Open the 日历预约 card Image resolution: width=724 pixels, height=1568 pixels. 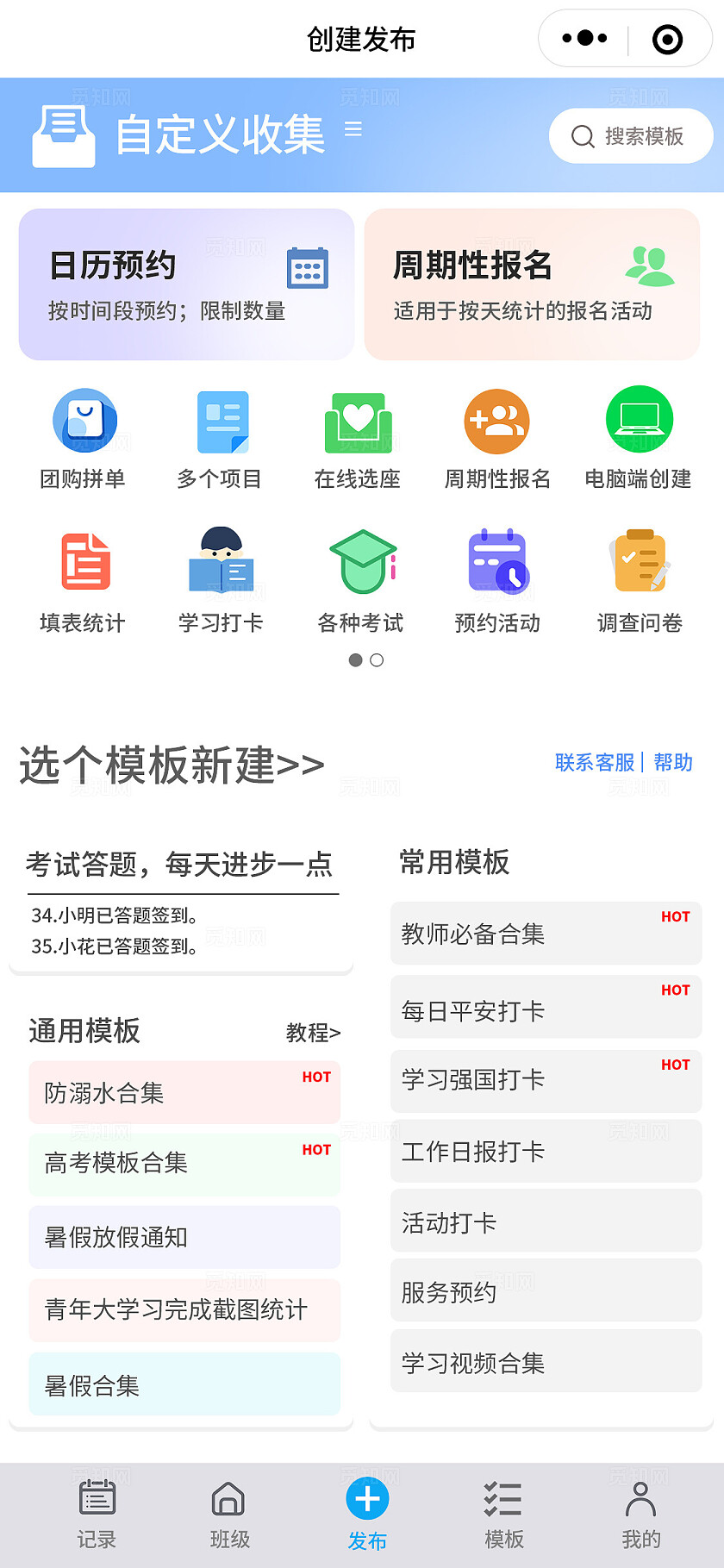coord(185,284)
